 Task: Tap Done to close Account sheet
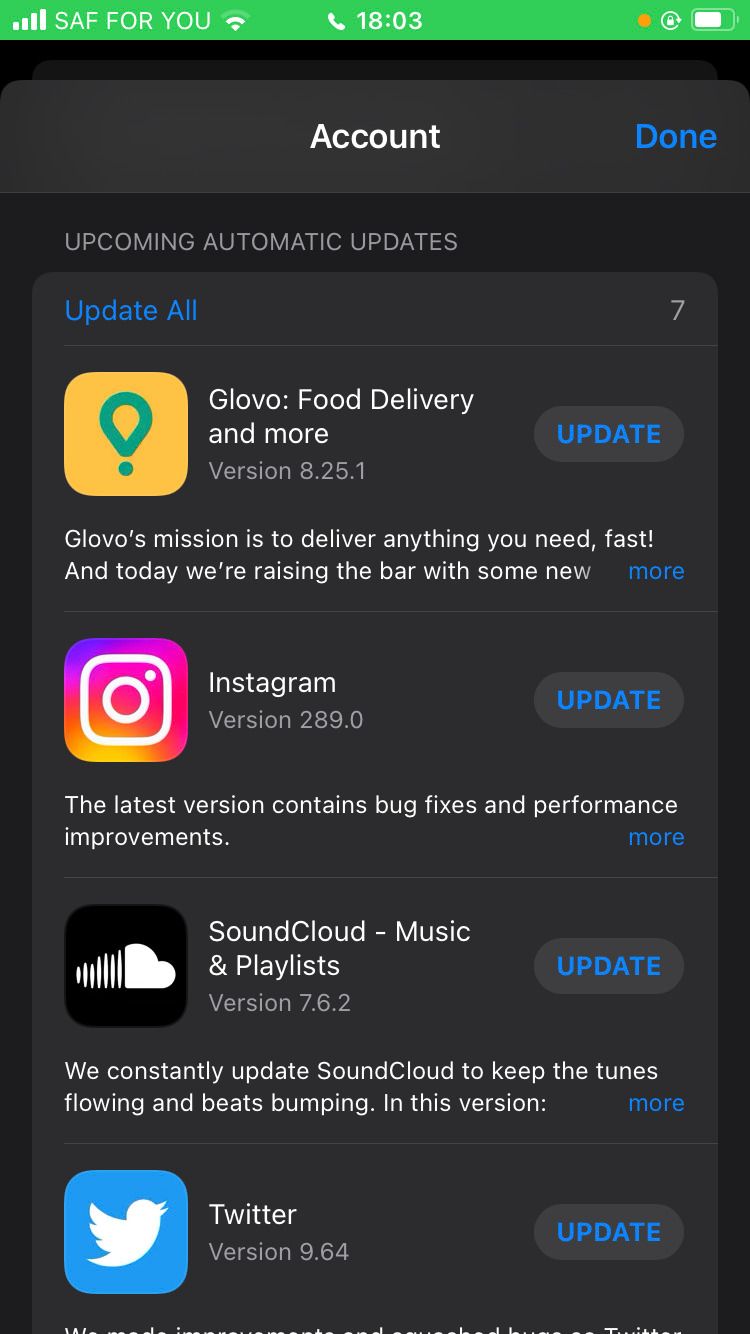675,137
